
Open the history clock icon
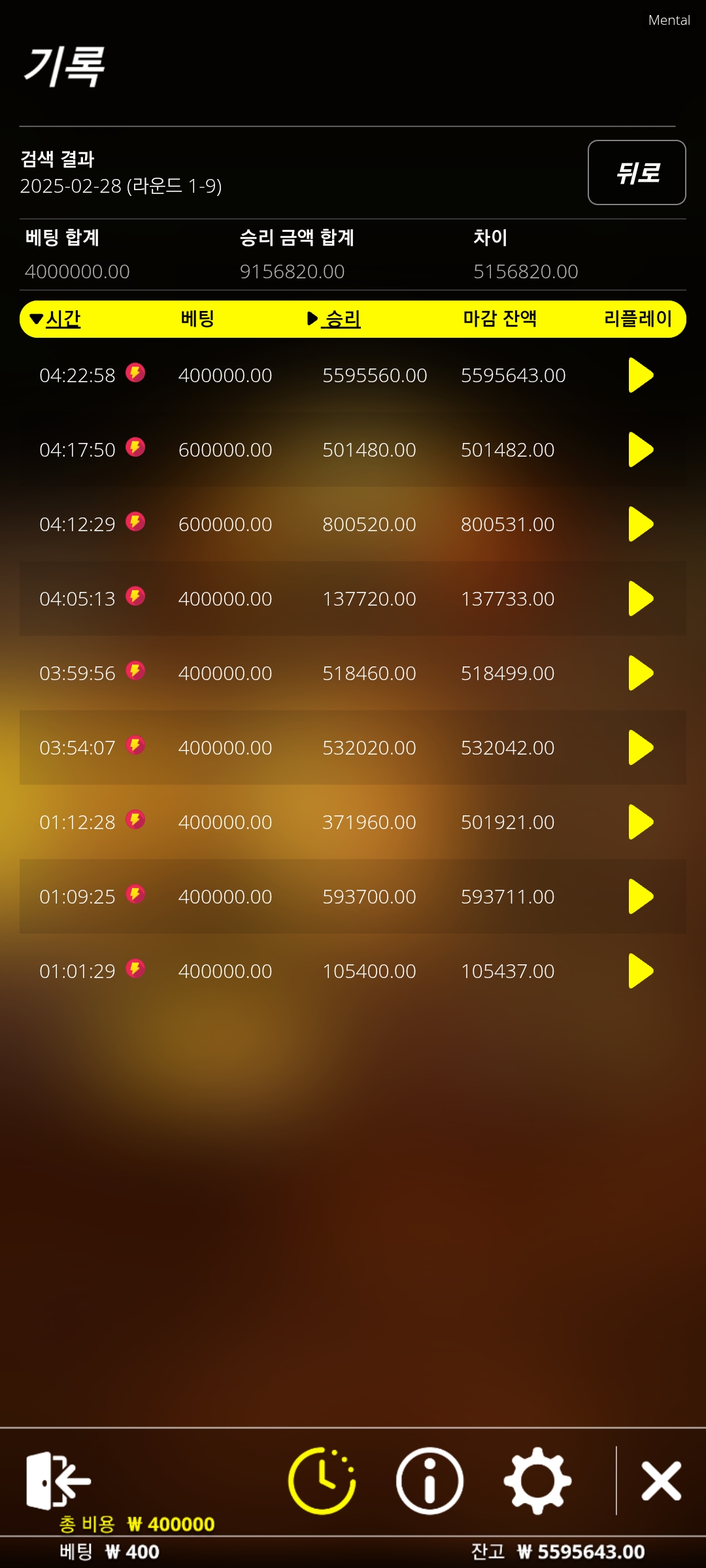pyautogui.click(x=322, y=1480)
